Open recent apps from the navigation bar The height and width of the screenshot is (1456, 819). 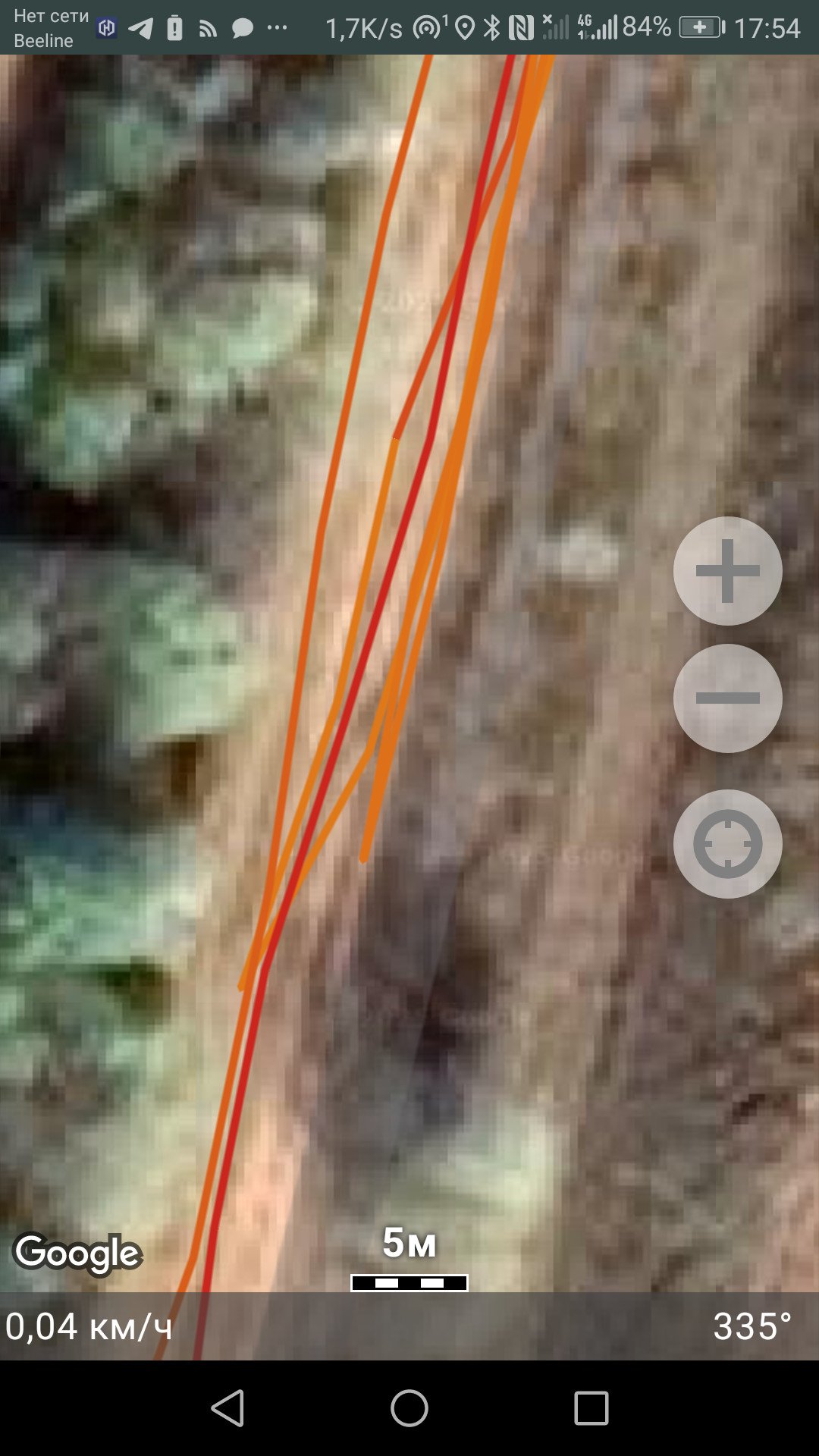click(591, 1408)
